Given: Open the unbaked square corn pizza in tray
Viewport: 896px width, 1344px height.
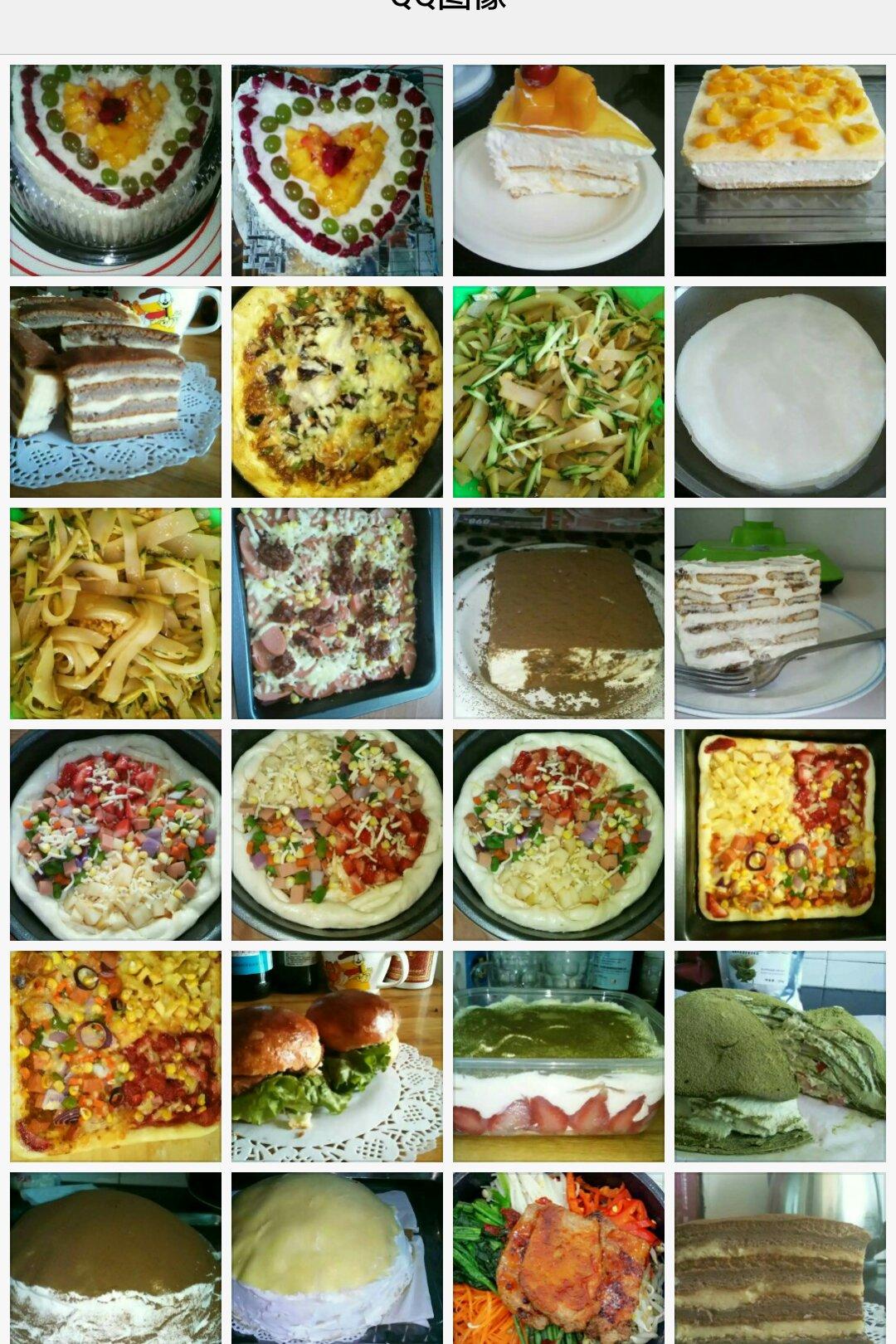Looking at the screenshot, I should click(780, 835).
